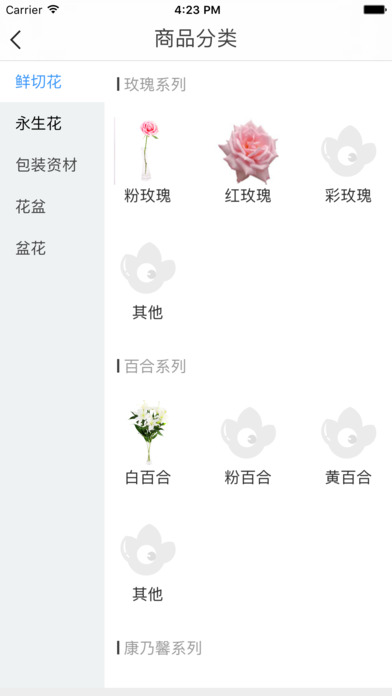Open the 粉玫瑰 item
The width and height of the screenshot is (392, 696).
148,161
